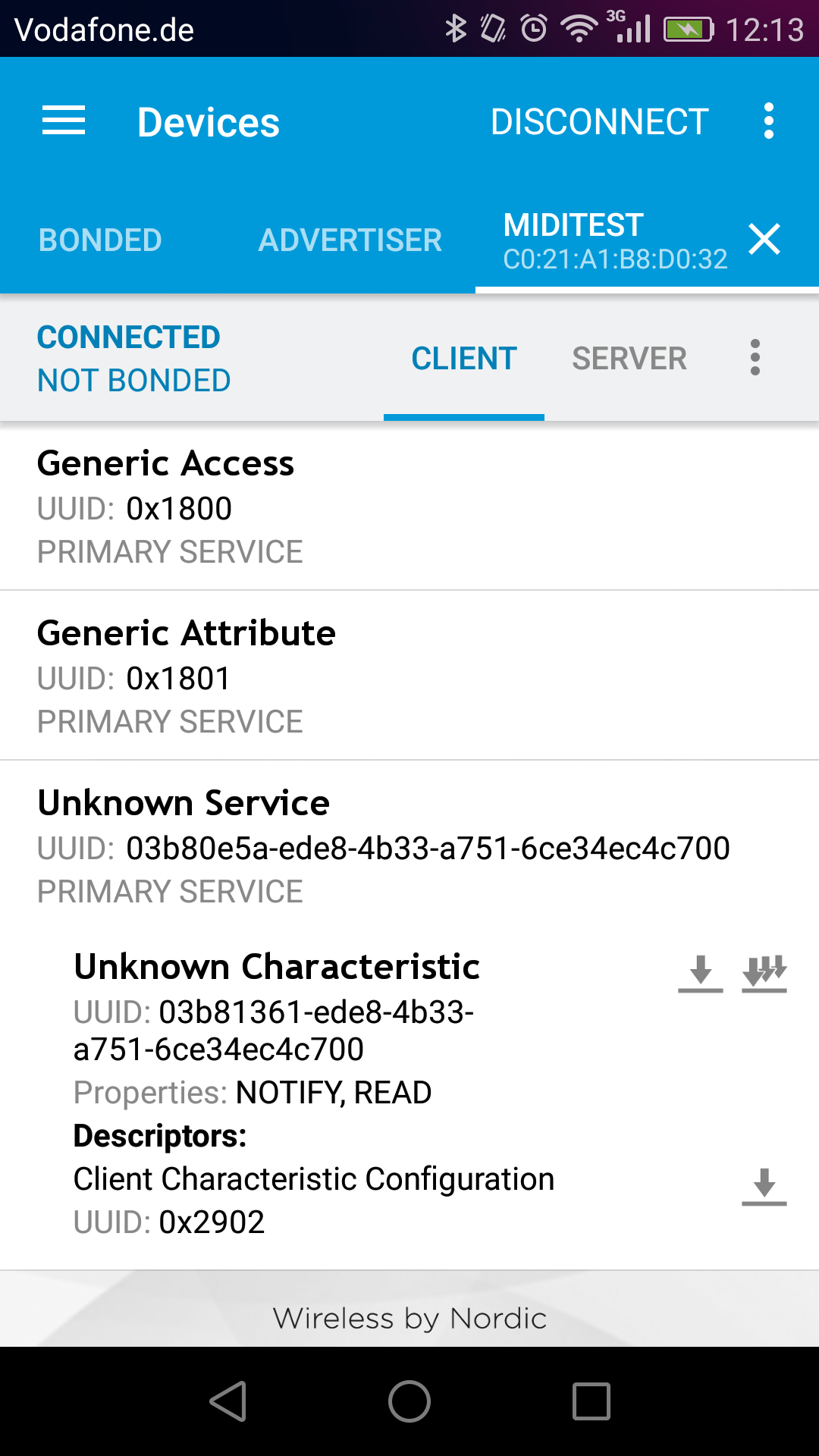Viewport: 819px width, 1456px height.
Task: Open the device section overflow menu
Action: (755, 358)
